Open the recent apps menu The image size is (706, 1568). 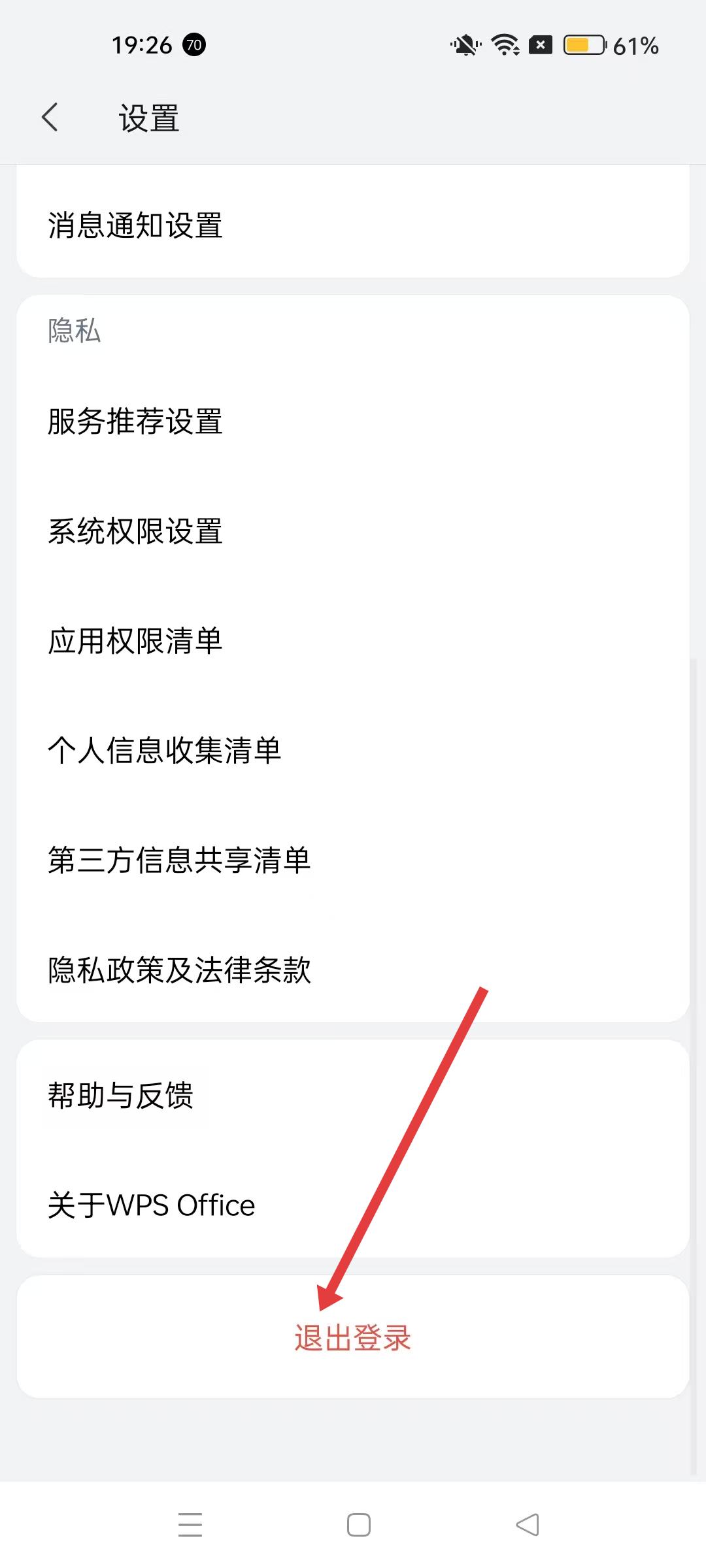pos(190,1525)
